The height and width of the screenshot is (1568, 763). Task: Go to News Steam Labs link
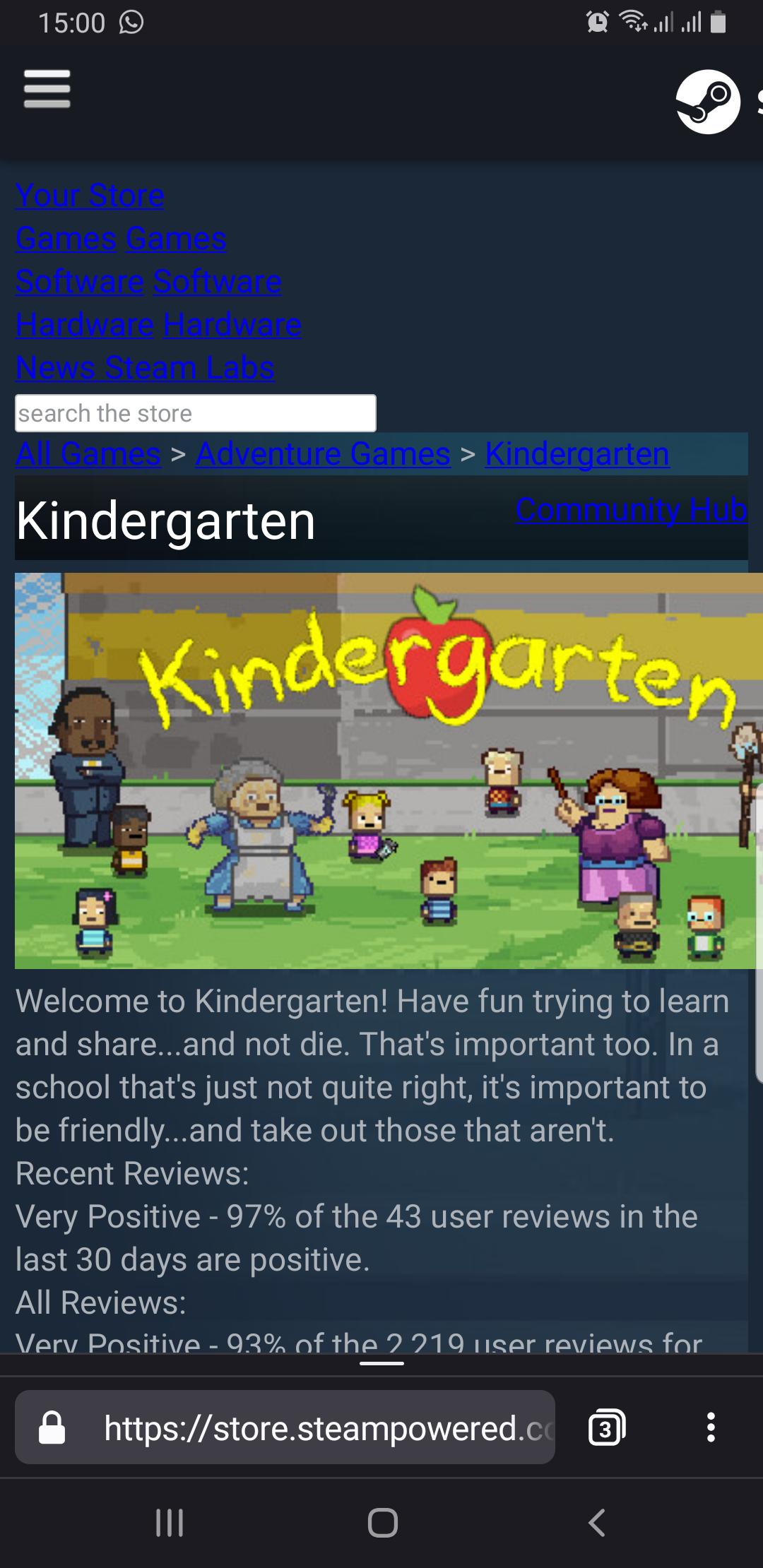click(x=145, y=368)
